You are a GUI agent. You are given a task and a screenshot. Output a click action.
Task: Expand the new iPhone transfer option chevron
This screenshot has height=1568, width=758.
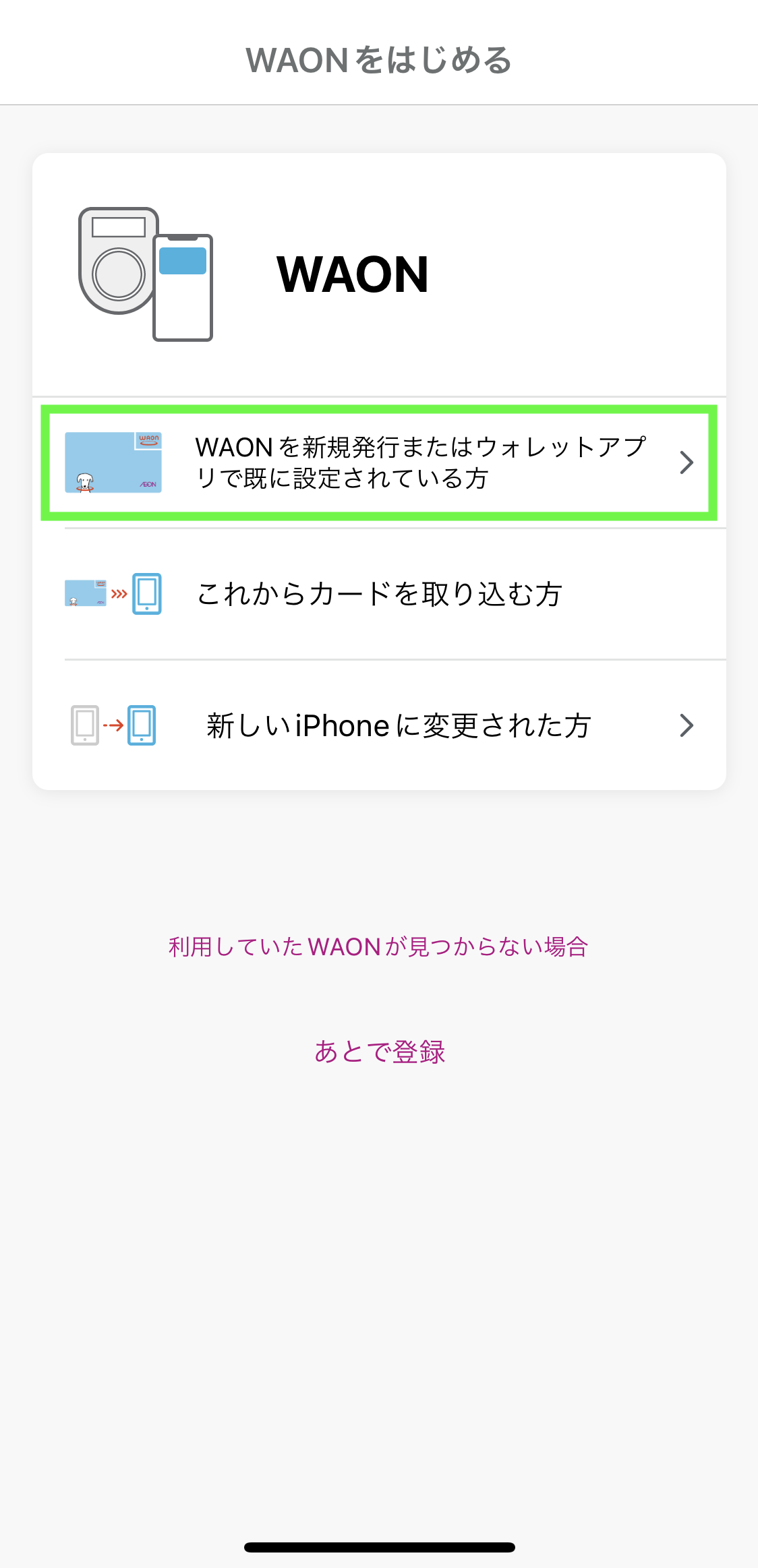(687, 725)
